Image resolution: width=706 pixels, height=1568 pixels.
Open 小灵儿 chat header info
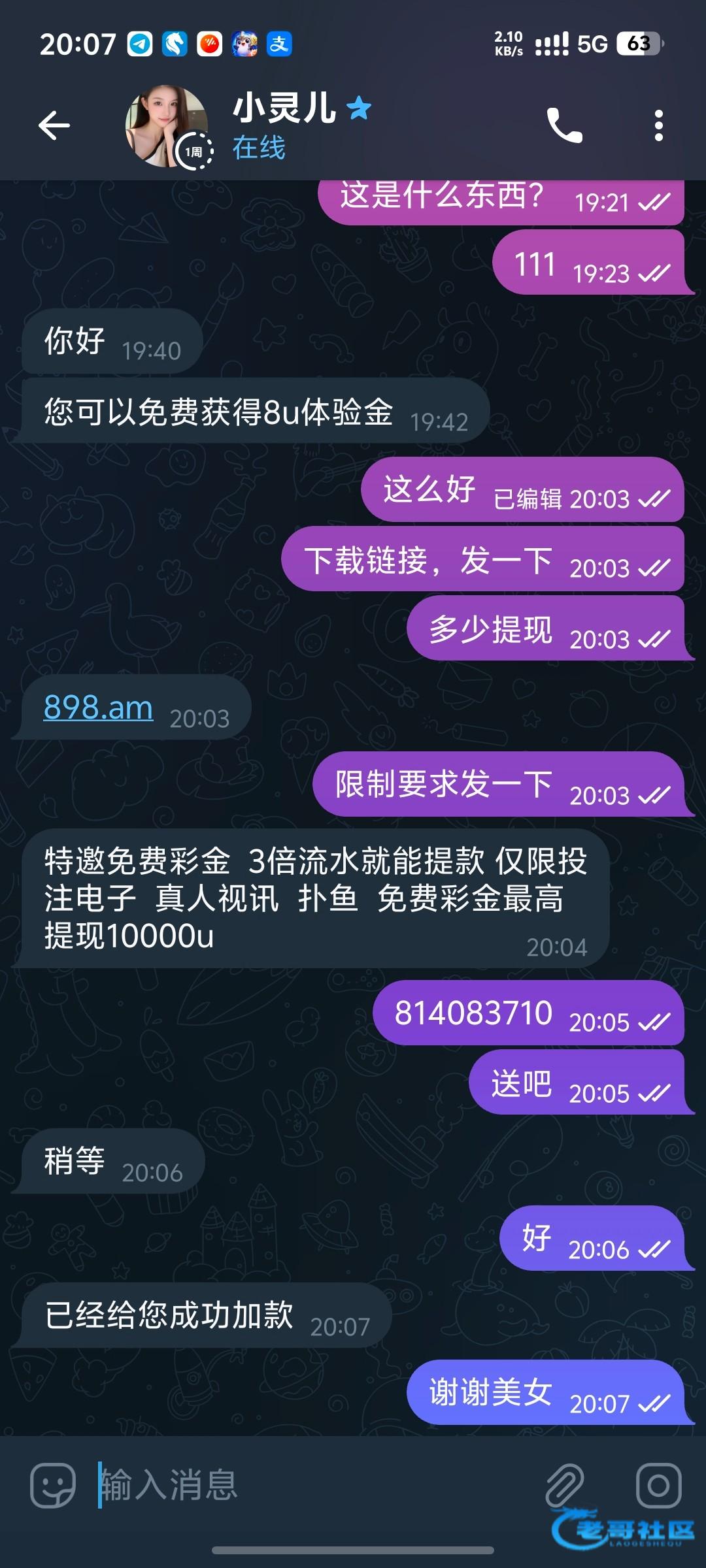tap(301, 125)
